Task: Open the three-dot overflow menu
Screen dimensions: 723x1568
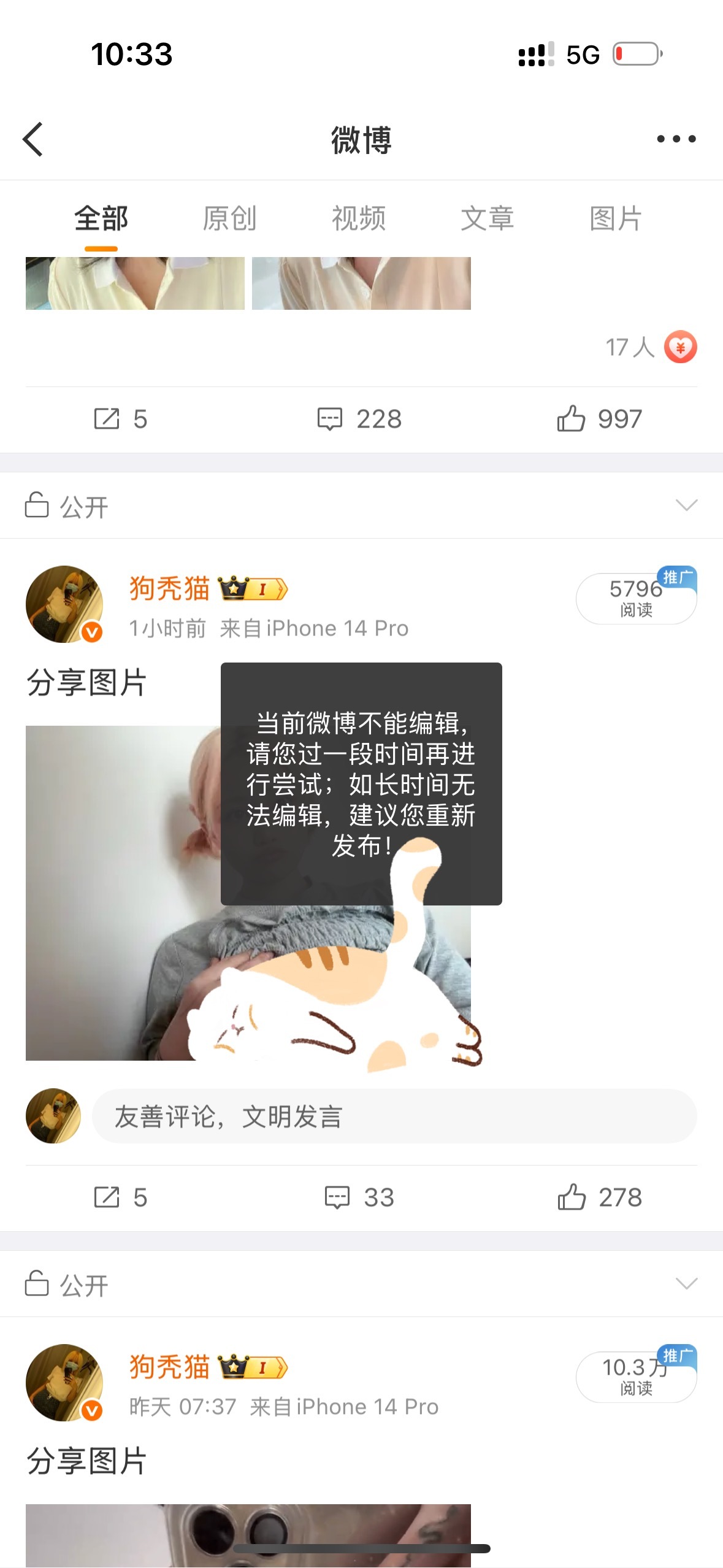Action: coord(676,139)
